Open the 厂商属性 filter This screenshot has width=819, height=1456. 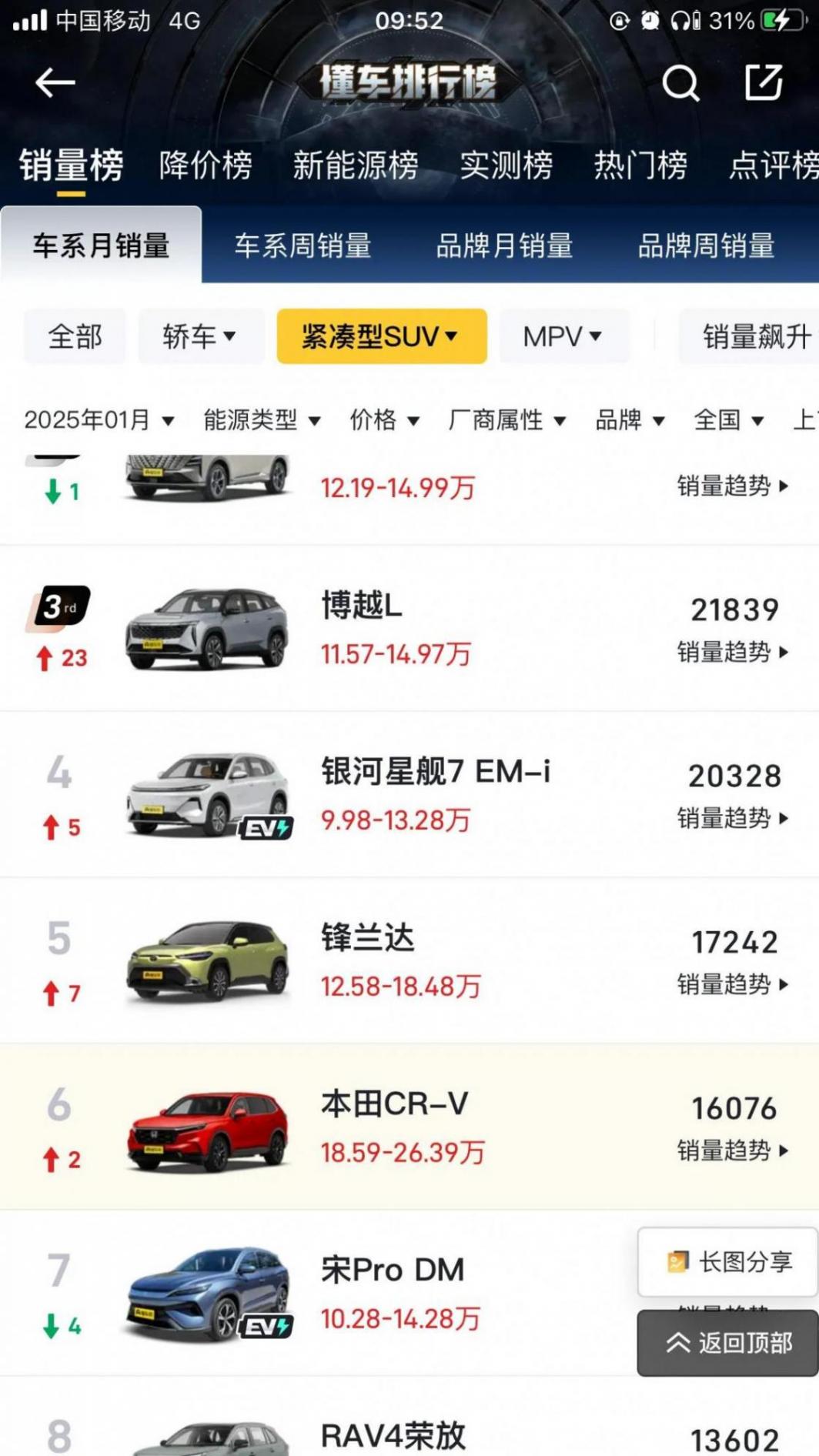coord(506,420)
